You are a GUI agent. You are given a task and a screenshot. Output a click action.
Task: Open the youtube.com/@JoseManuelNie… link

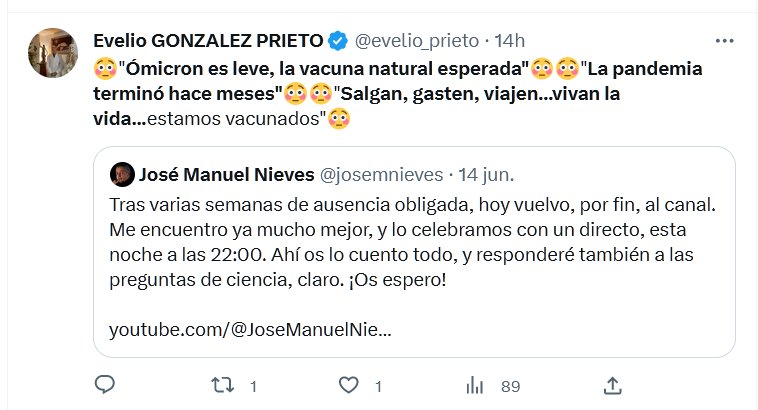[250, 328]
